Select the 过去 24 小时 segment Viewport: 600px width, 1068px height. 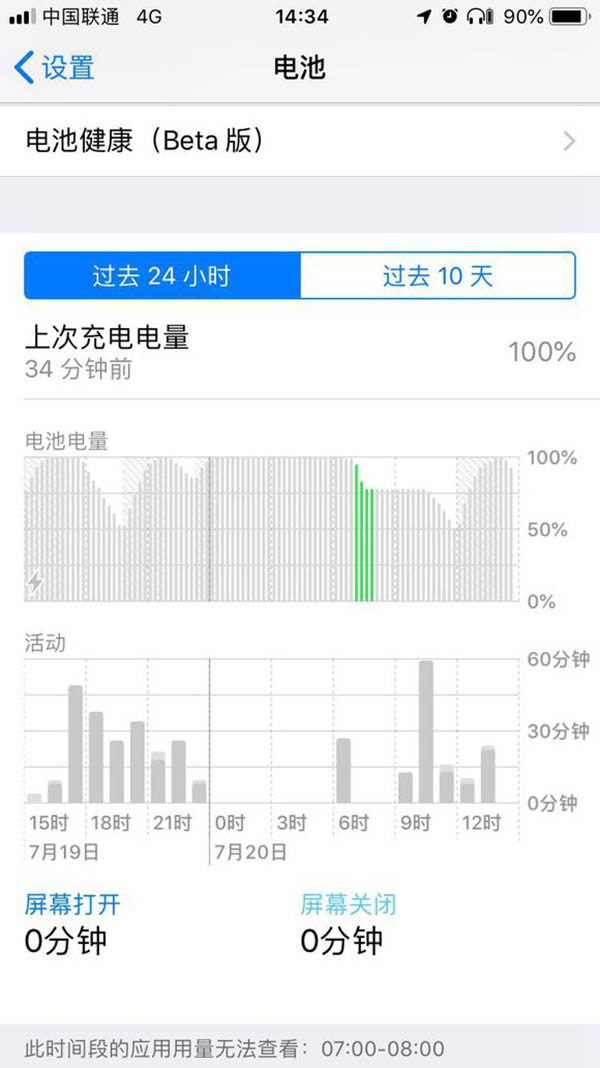162,276
